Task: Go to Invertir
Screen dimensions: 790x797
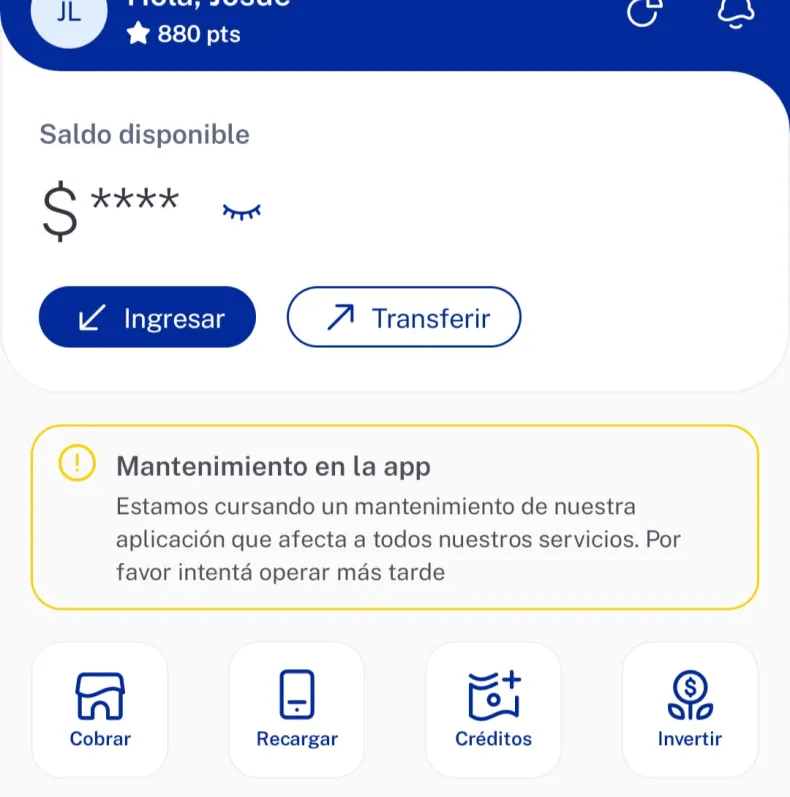Action: click(x=690, y=709)
